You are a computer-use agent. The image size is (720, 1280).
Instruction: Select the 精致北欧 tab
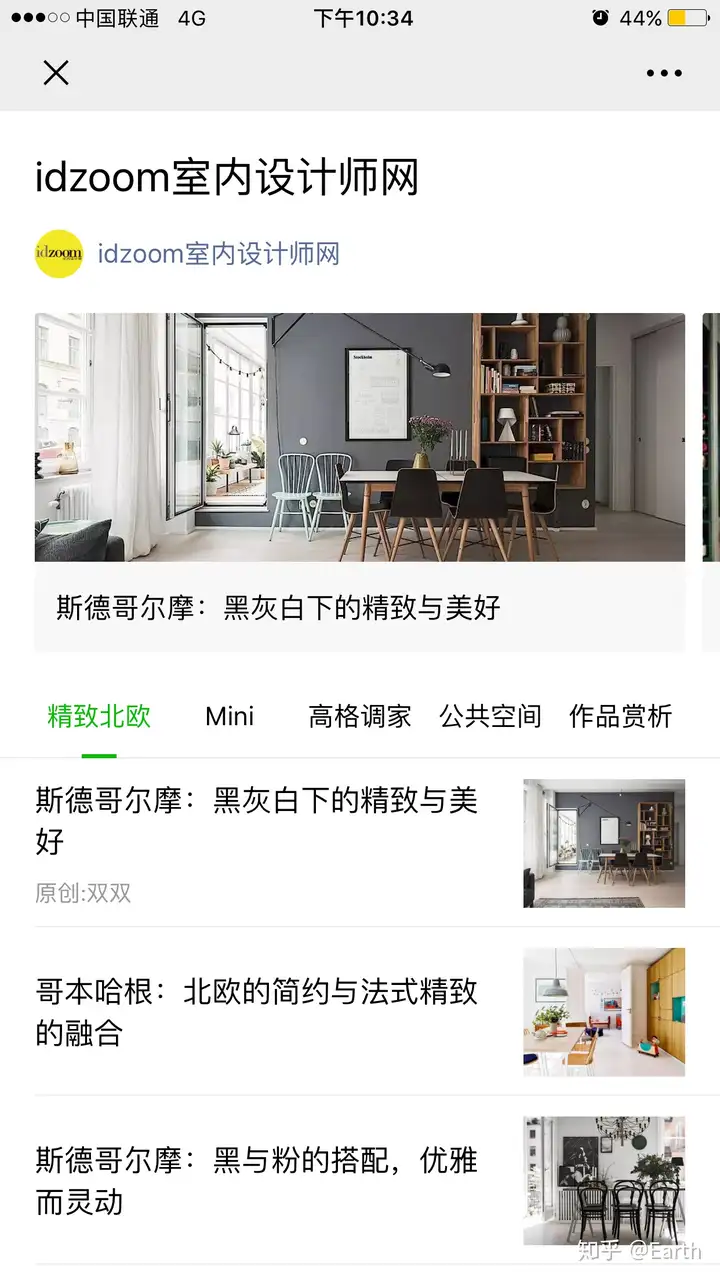pos(99,716)
